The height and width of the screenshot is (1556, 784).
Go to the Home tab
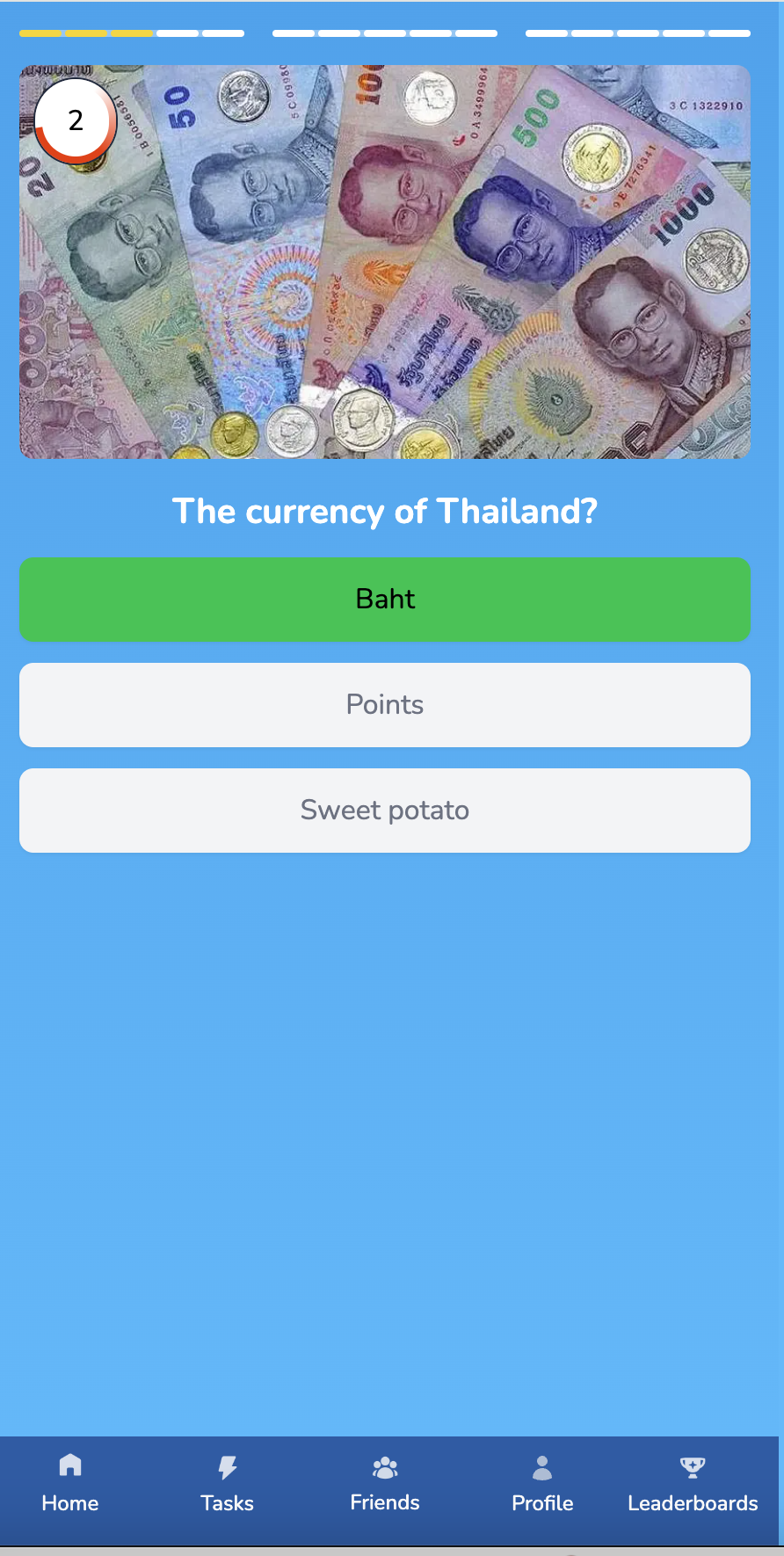pos(70,1484)
